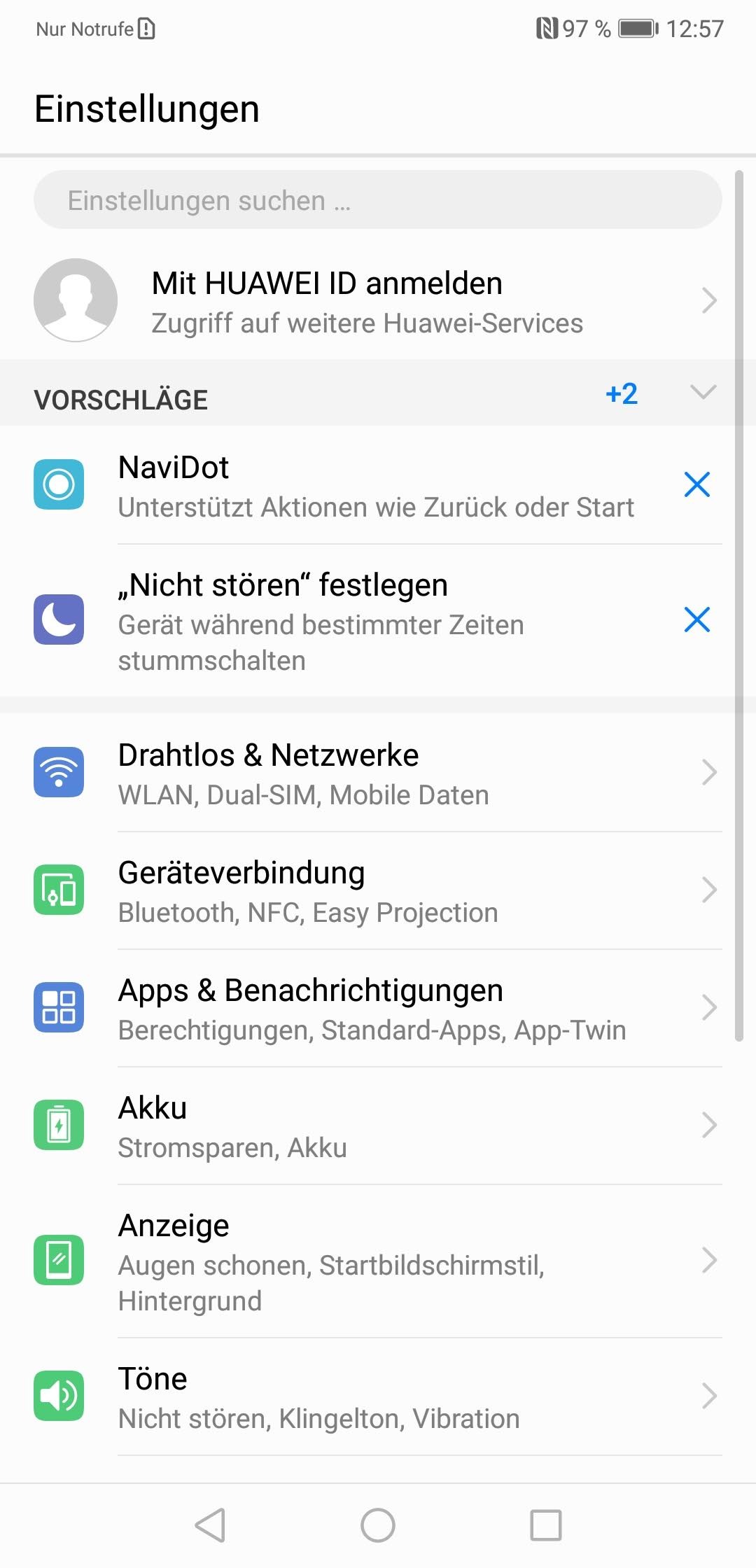Open Akku settings
Viewport: 756px width, 1568px height.
click(377, 1126)
